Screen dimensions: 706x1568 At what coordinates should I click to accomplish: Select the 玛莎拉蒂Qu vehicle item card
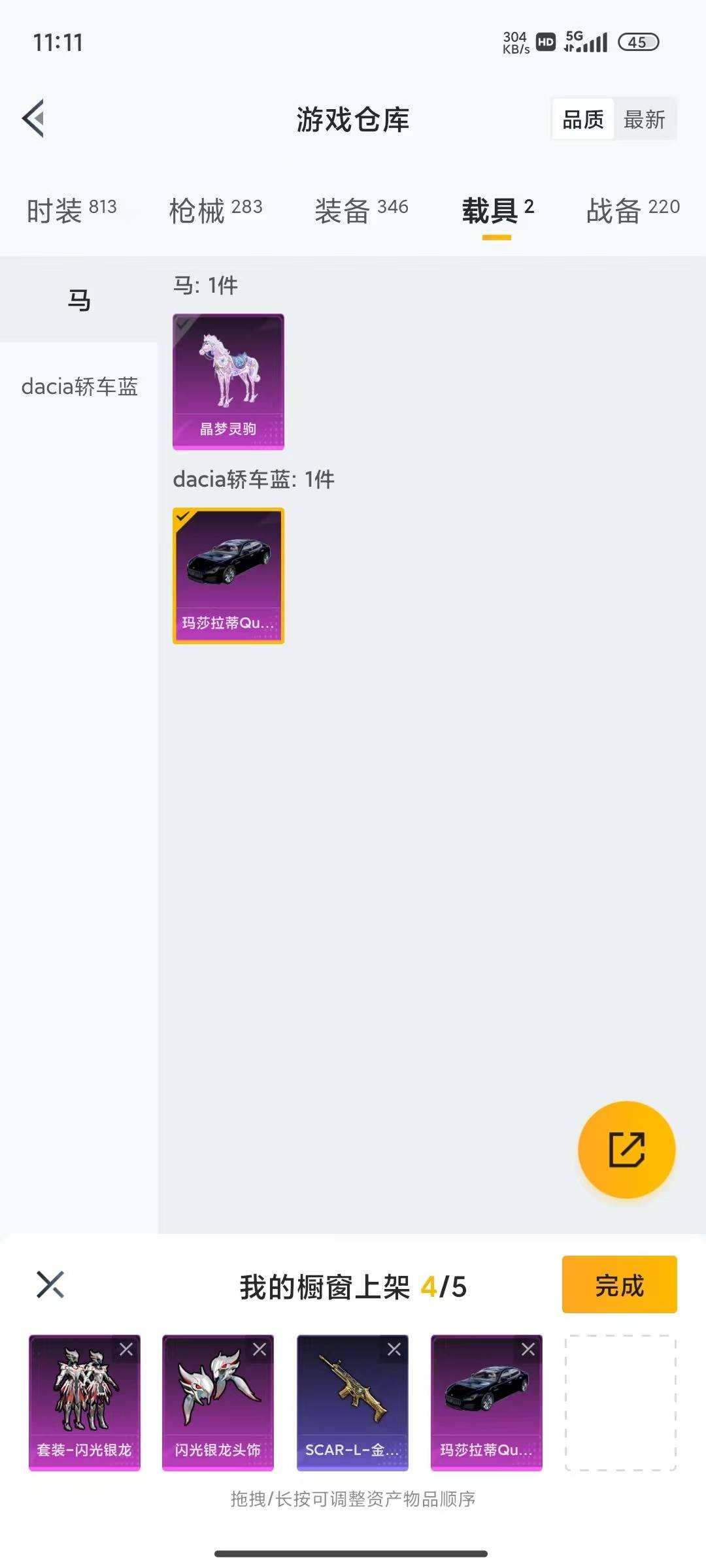pos(227,575)
